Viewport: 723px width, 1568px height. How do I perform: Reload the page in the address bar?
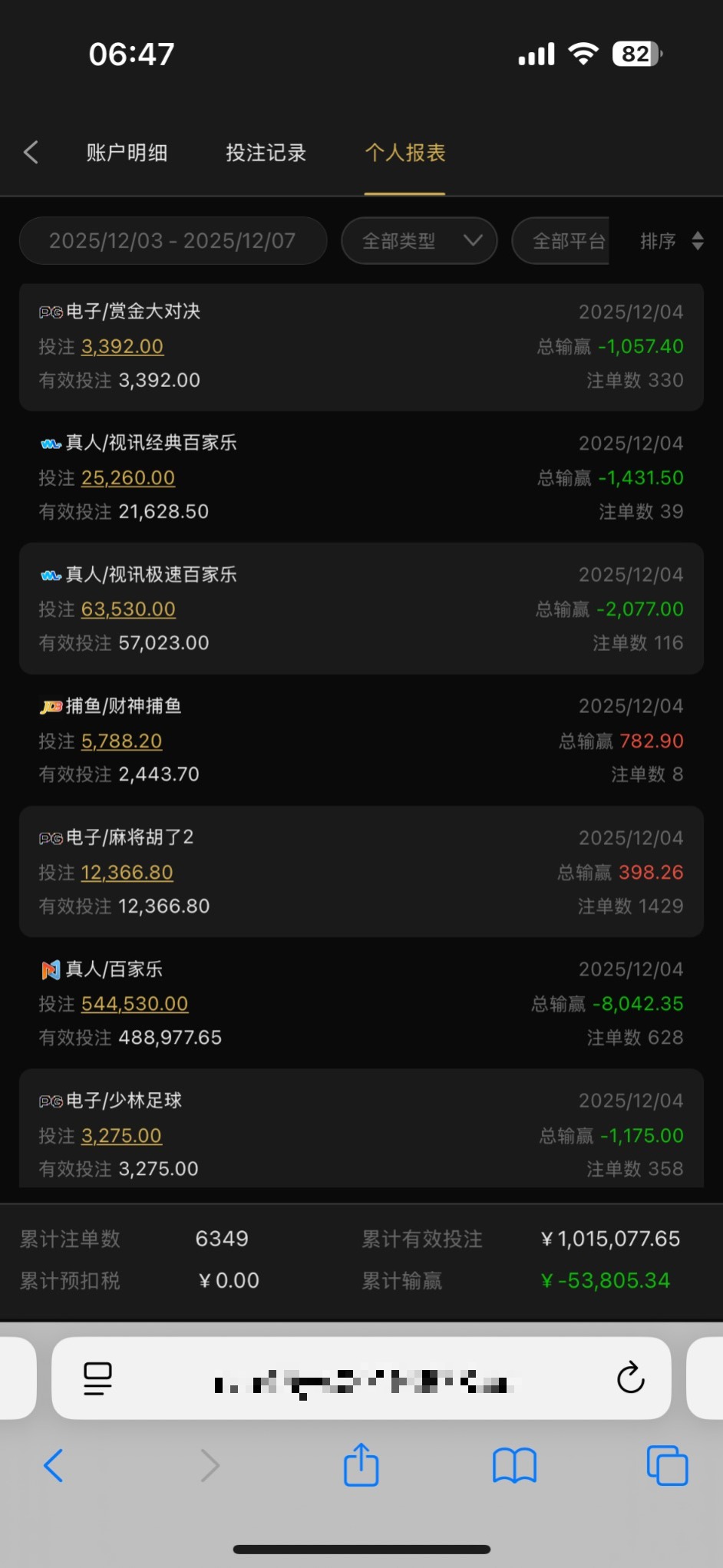click(x=630, y=1378)
